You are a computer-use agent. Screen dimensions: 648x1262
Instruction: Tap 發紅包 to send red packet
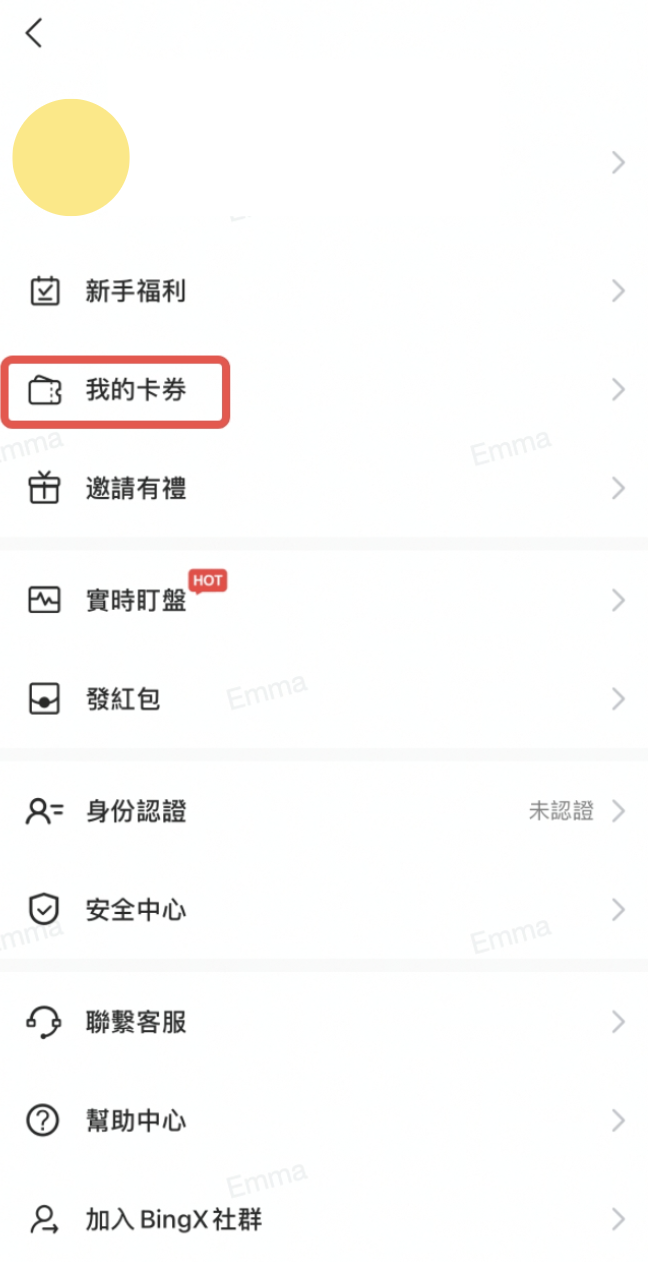[x=123, y=699]
